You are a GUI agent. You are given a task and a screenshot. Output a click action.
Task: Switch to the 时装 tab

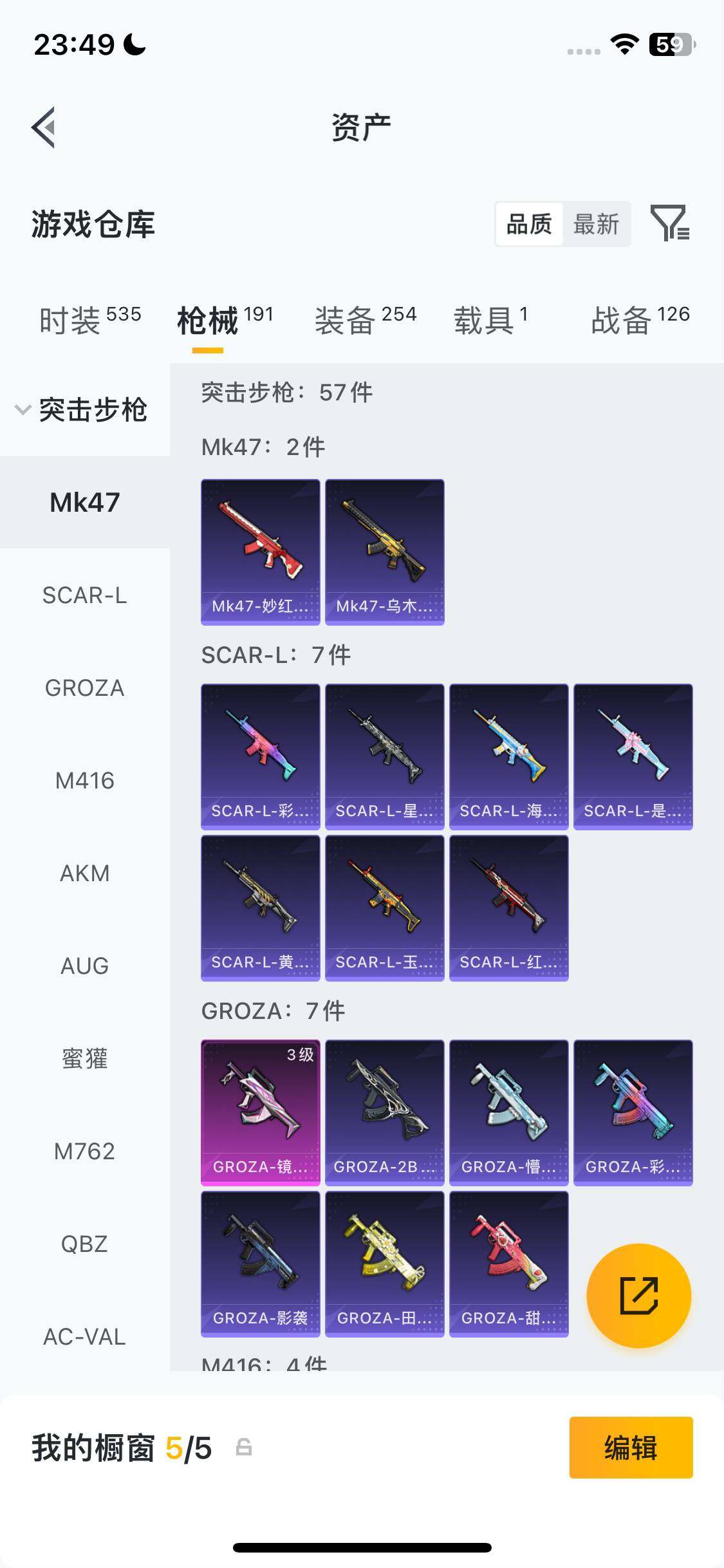coord(89,320)
